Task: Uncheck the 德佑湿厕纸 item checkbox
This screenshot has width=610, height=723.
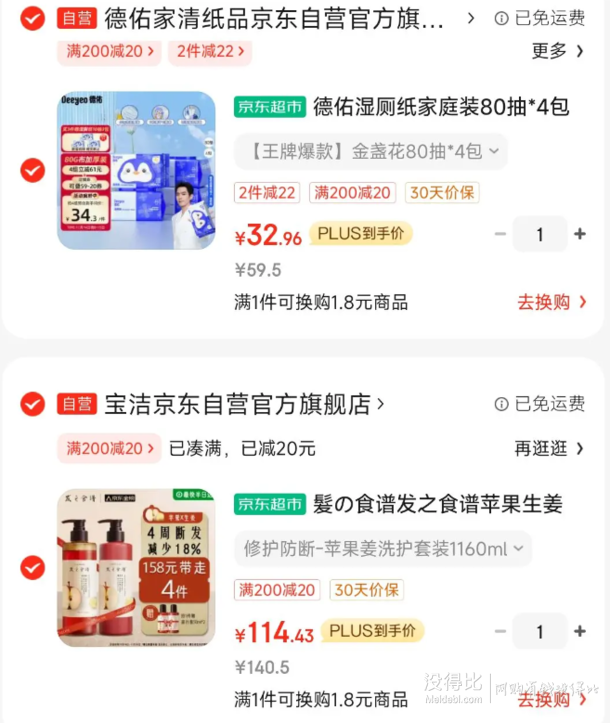Action: 33,170
